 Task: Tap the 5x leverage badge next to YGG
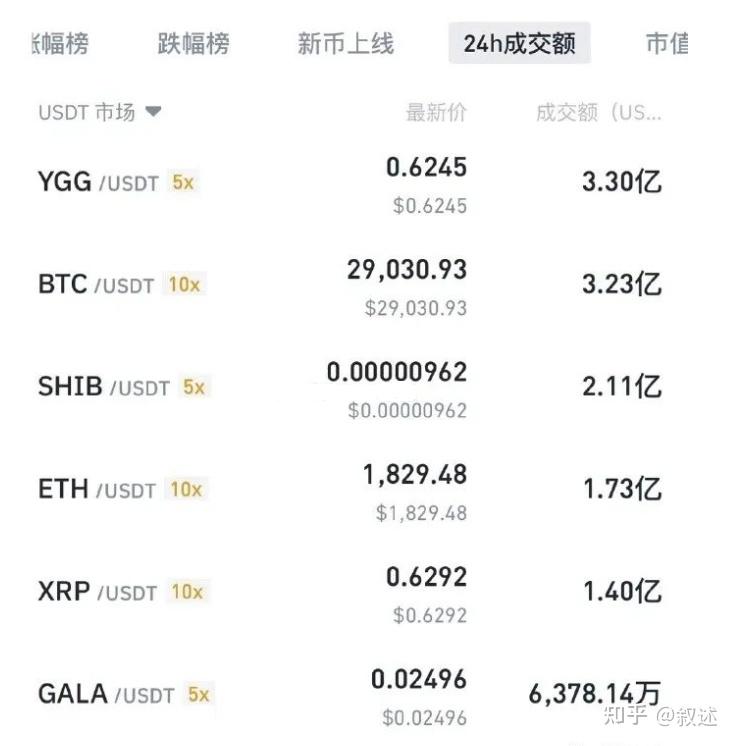[178, 182]
